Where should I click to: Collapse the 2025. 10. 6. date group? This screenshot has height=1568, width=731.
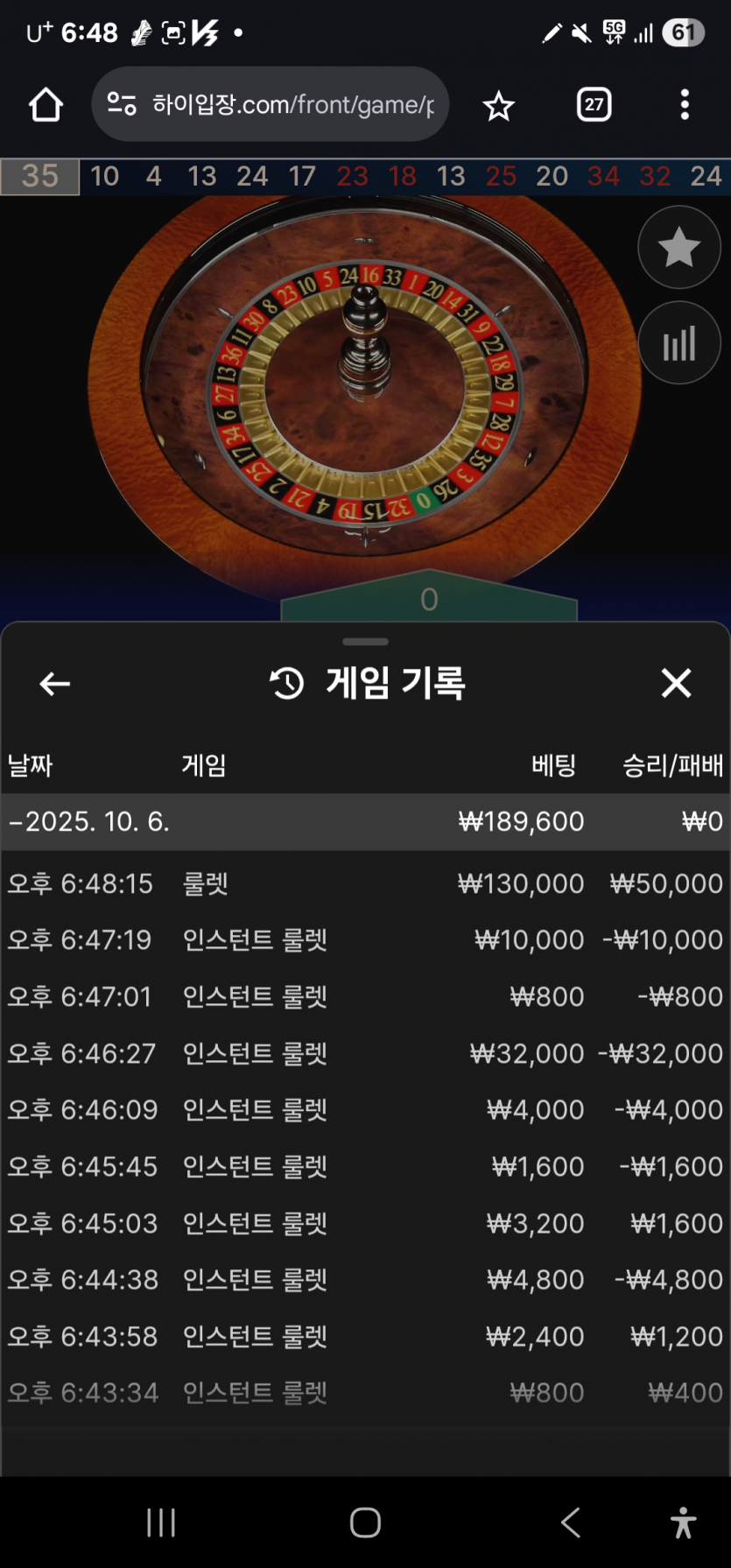pyautogui.click(x=88, y=822)
